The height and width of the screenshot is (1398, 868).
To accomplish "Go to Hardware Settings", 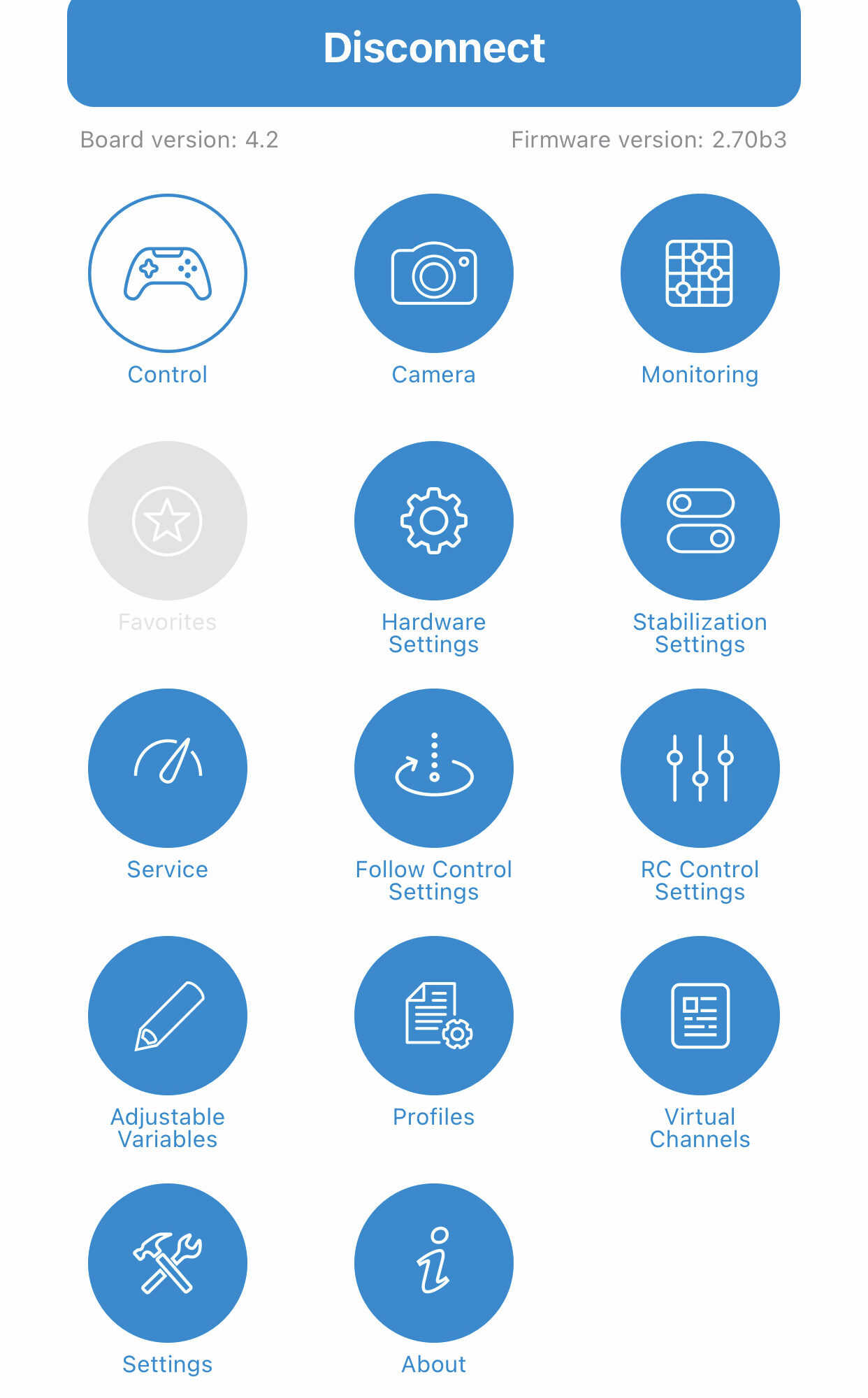I will pyautogui.click(x=434, y=521).
